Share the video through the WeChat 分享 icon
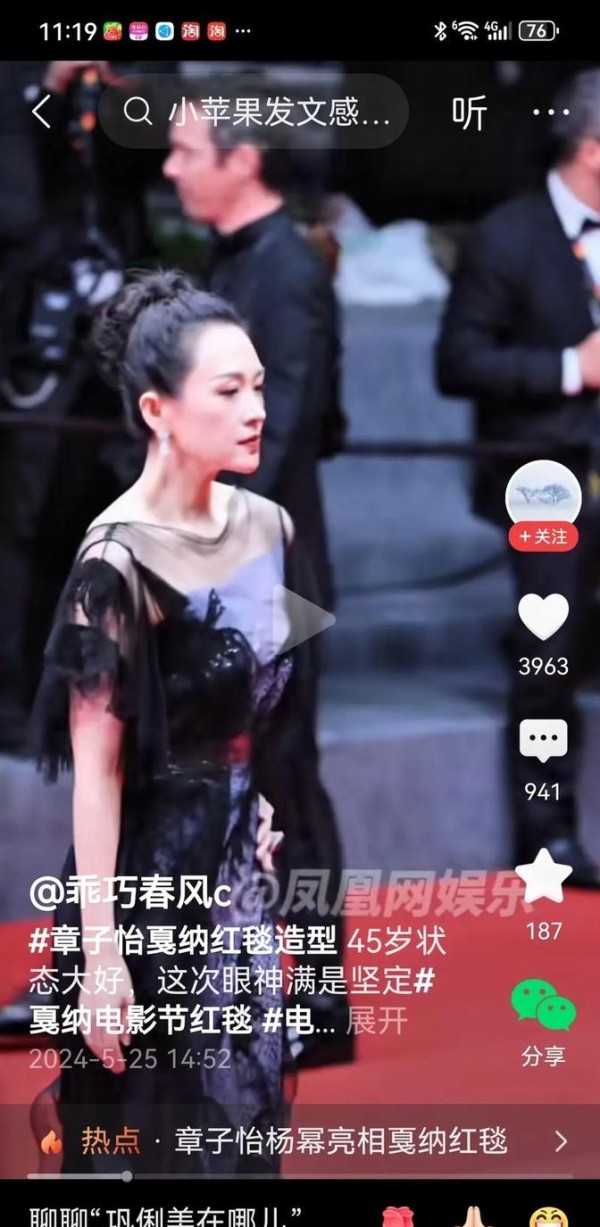 click(x=543, y=1005)
